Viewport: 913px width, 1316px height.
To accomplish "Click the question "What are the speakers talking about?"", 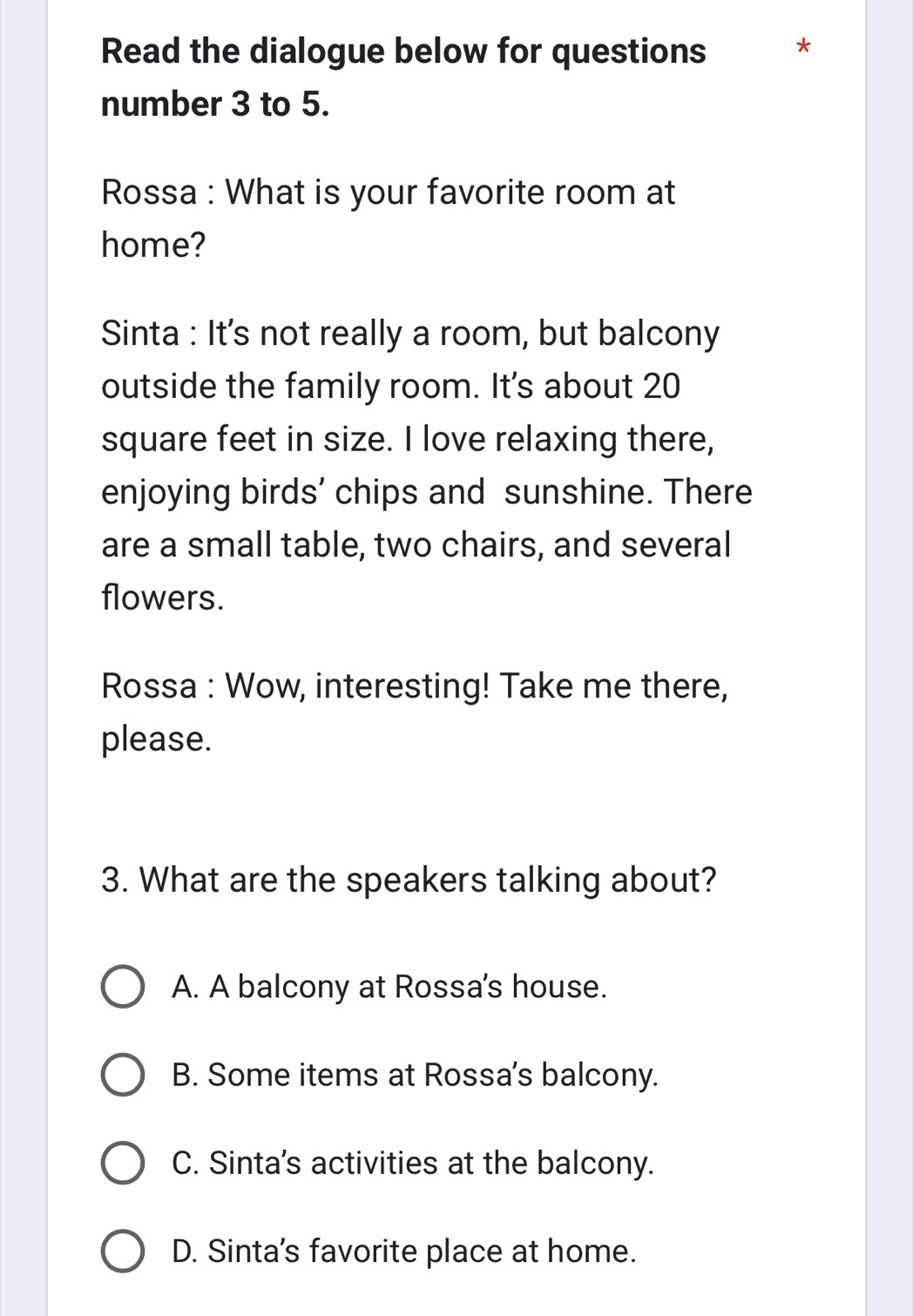I will [x=409, y=880].
